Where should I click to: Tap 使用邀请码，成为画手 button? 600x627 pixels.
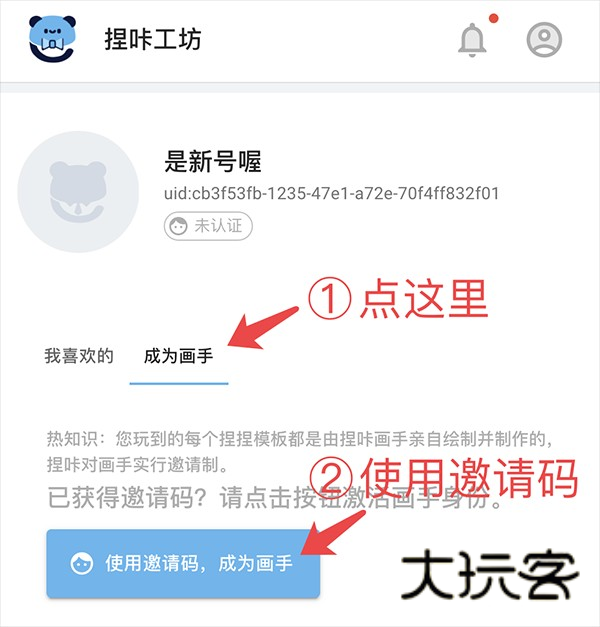183,563
